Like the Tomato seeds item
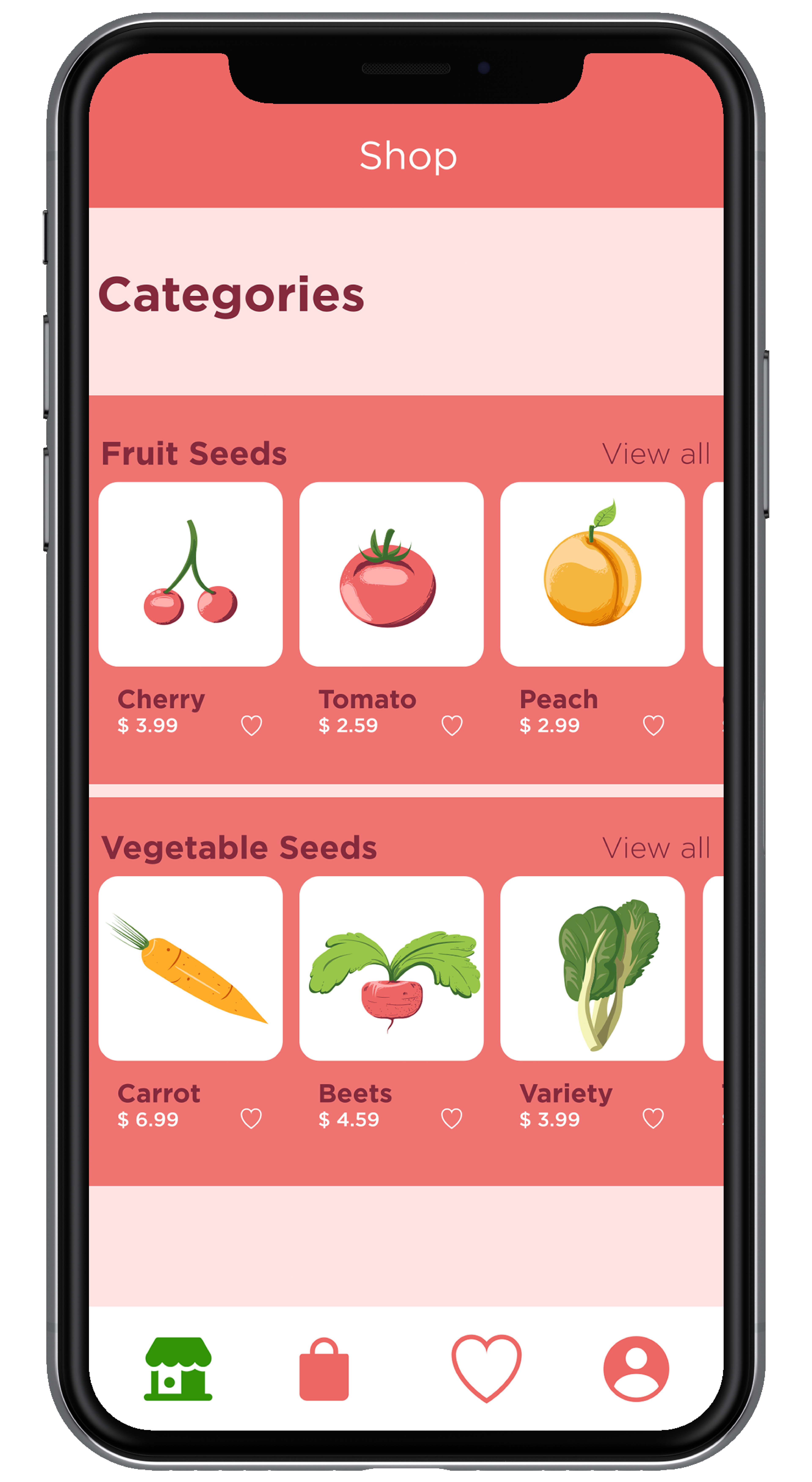The height and width of the screenshot is (1482, 812). tap(452, 725)
